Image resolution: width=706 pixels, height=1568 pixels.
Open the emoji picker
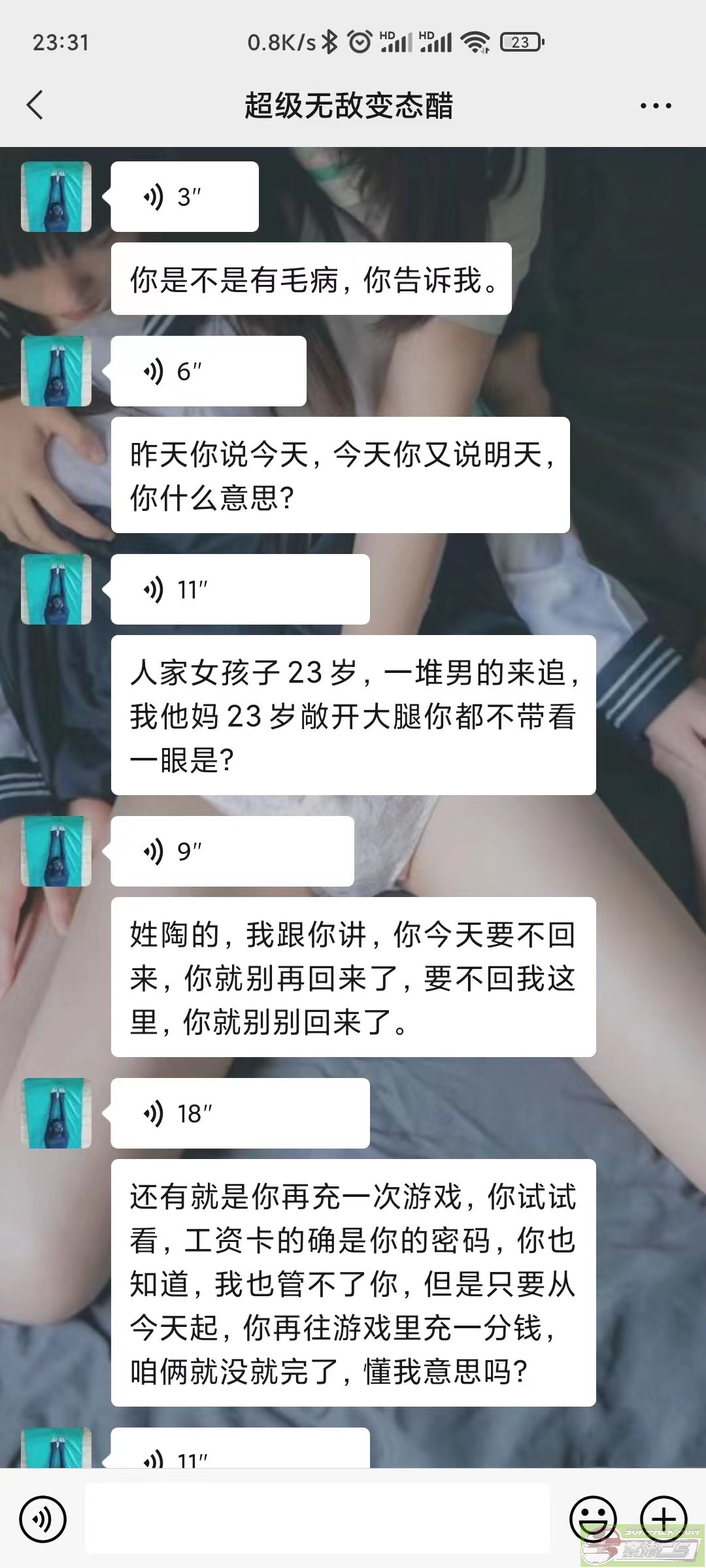tap(592, 1519)
